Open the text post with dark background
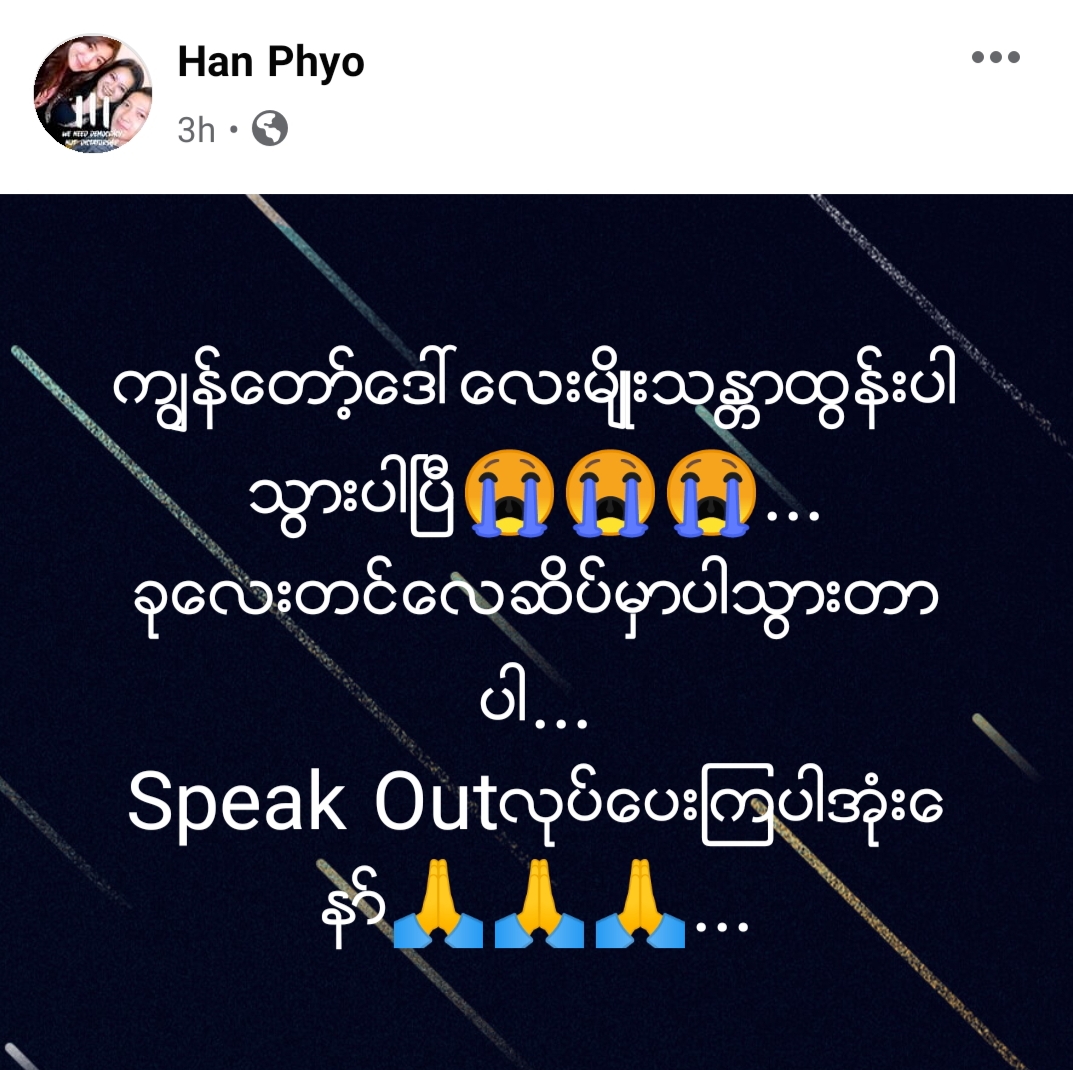Screen dimensions: 1073x1070 [x=536, y=630]
